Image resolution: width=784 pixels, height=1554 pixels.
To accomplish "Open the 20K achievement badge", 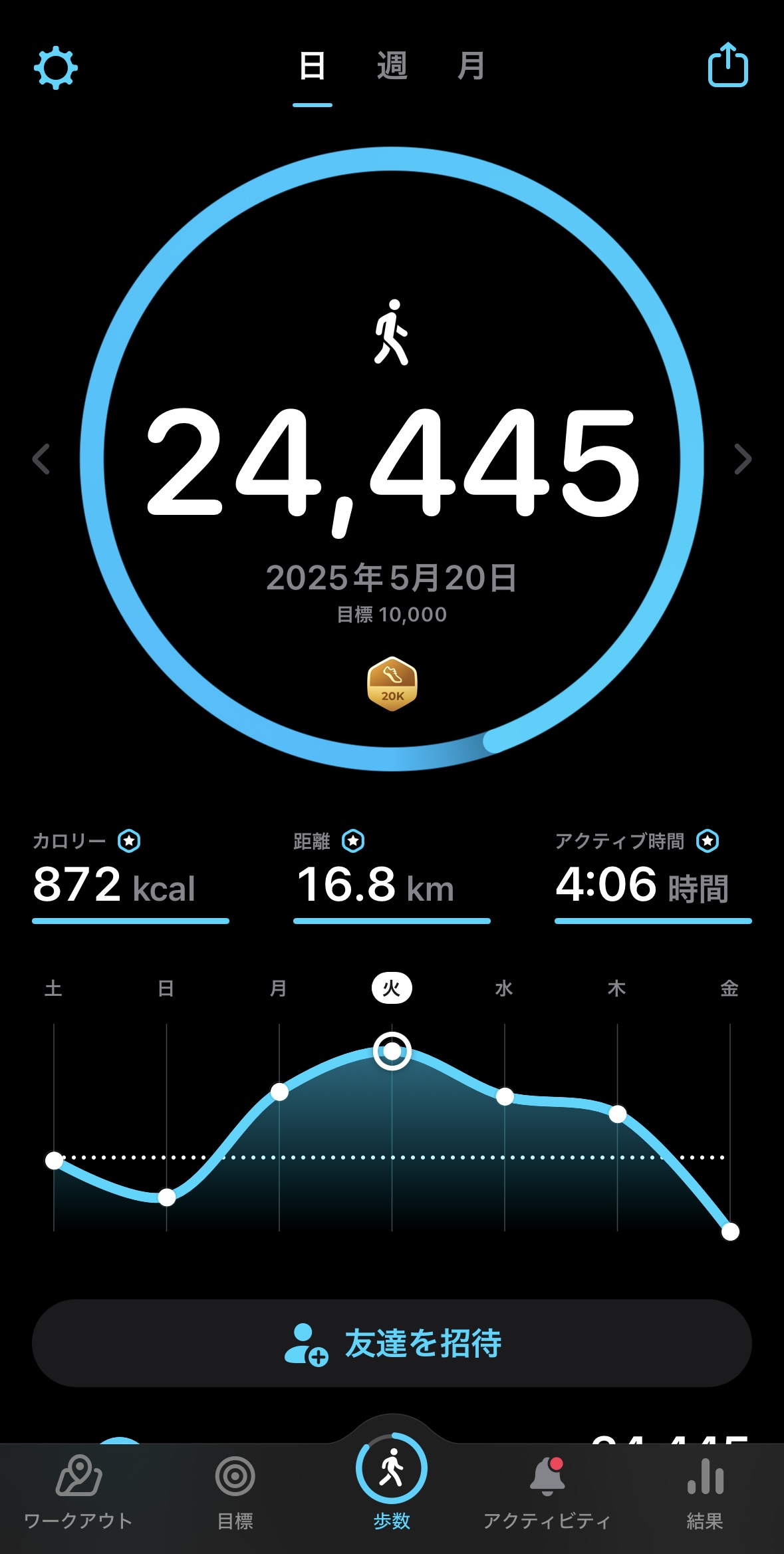I will 392,684.
